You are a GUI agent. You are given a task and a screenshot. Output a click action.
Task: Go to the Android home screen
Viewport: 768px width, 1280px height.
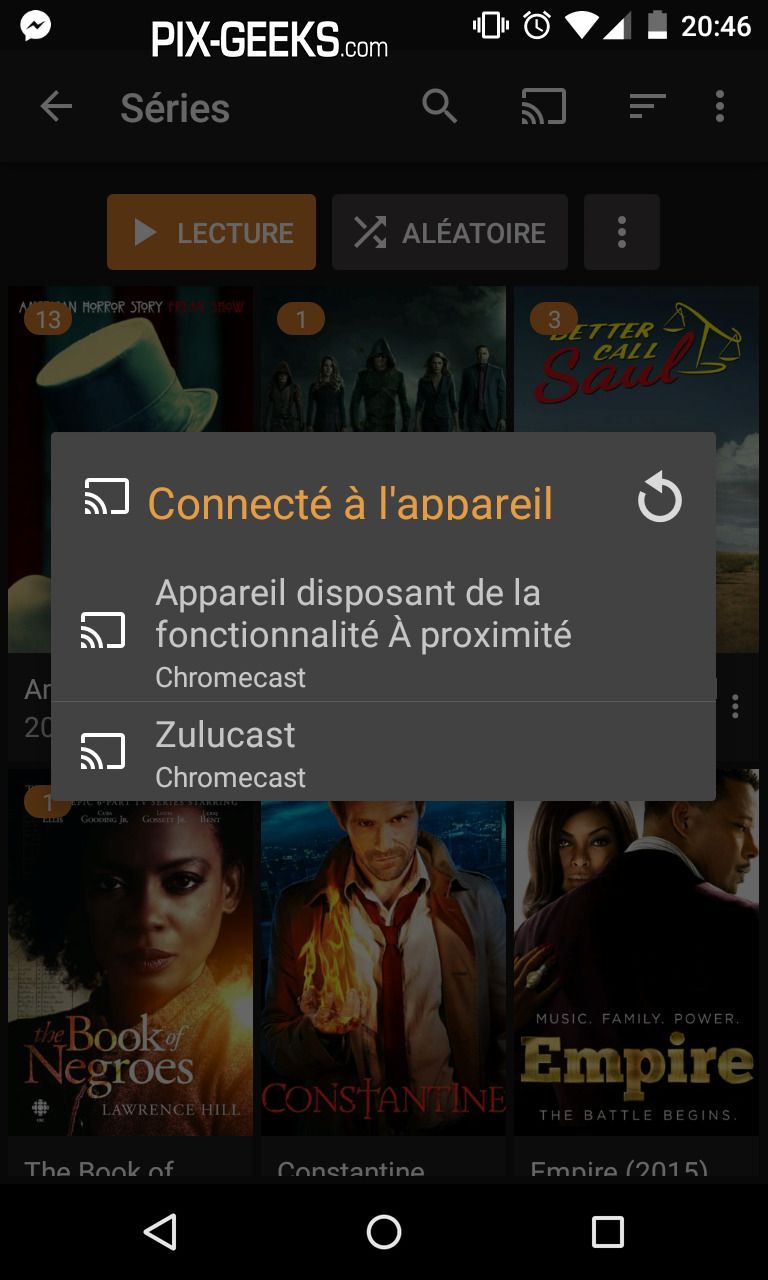(384, 1232)
